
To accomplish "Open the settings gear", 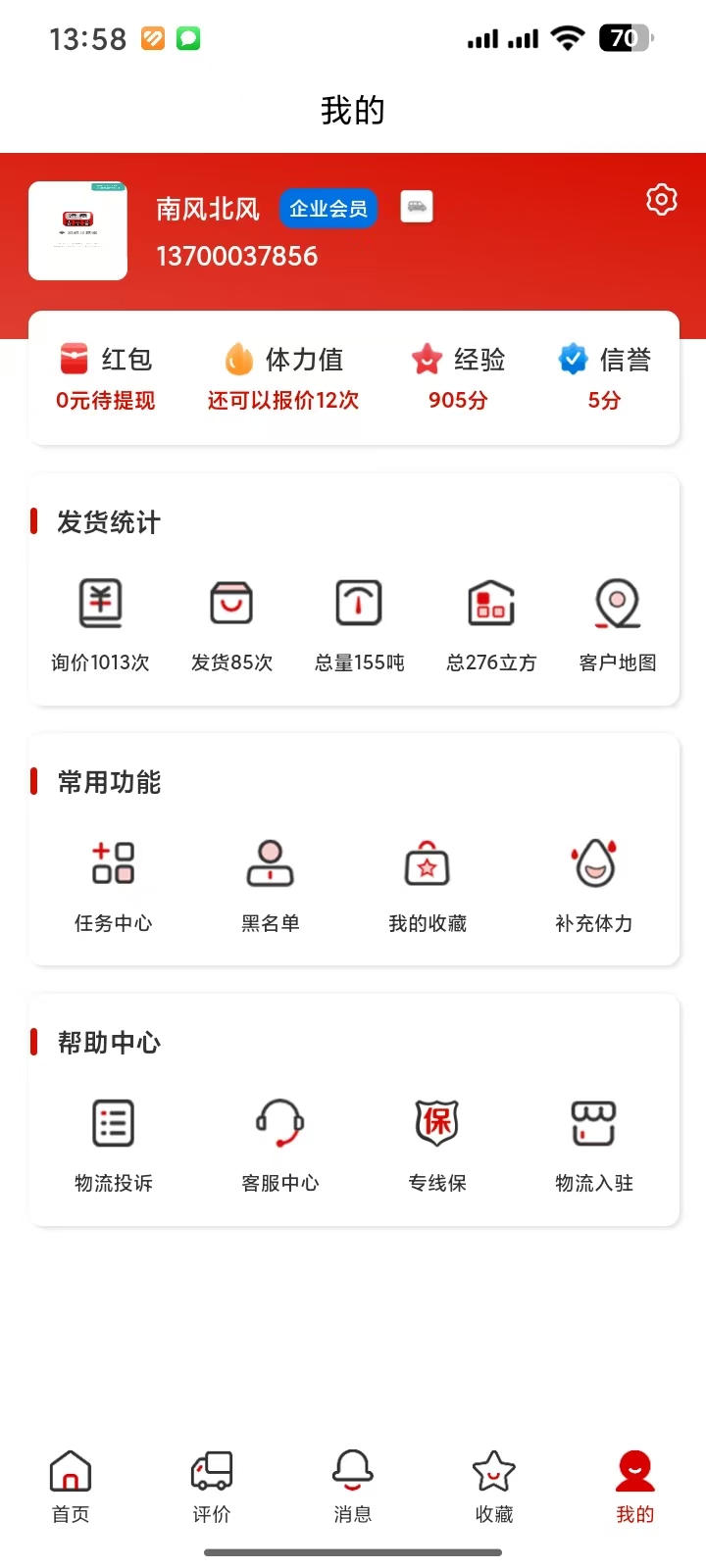I will (661, 200).
